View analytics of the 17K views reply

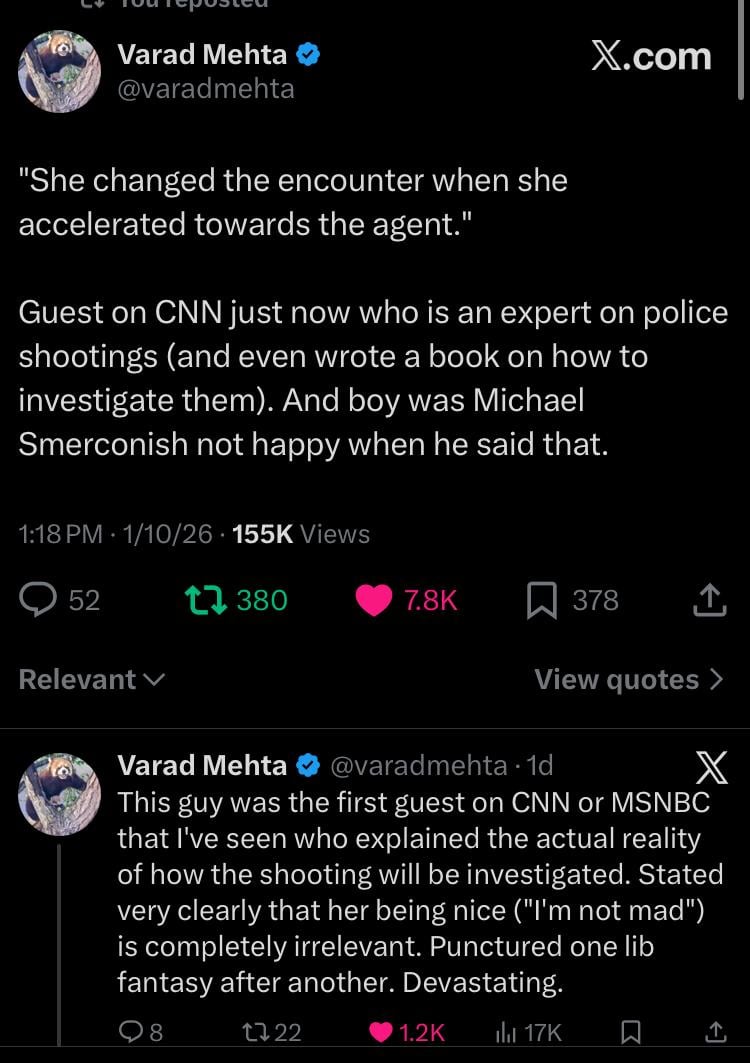coord(509,1032)
